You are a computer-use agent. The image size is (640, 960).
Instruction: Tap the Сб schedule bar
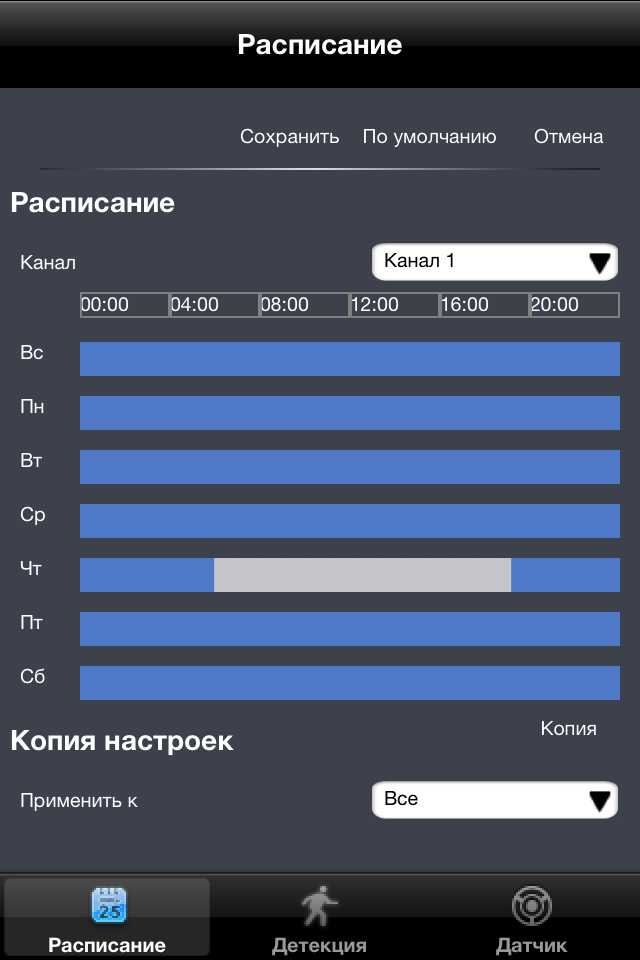350,683
